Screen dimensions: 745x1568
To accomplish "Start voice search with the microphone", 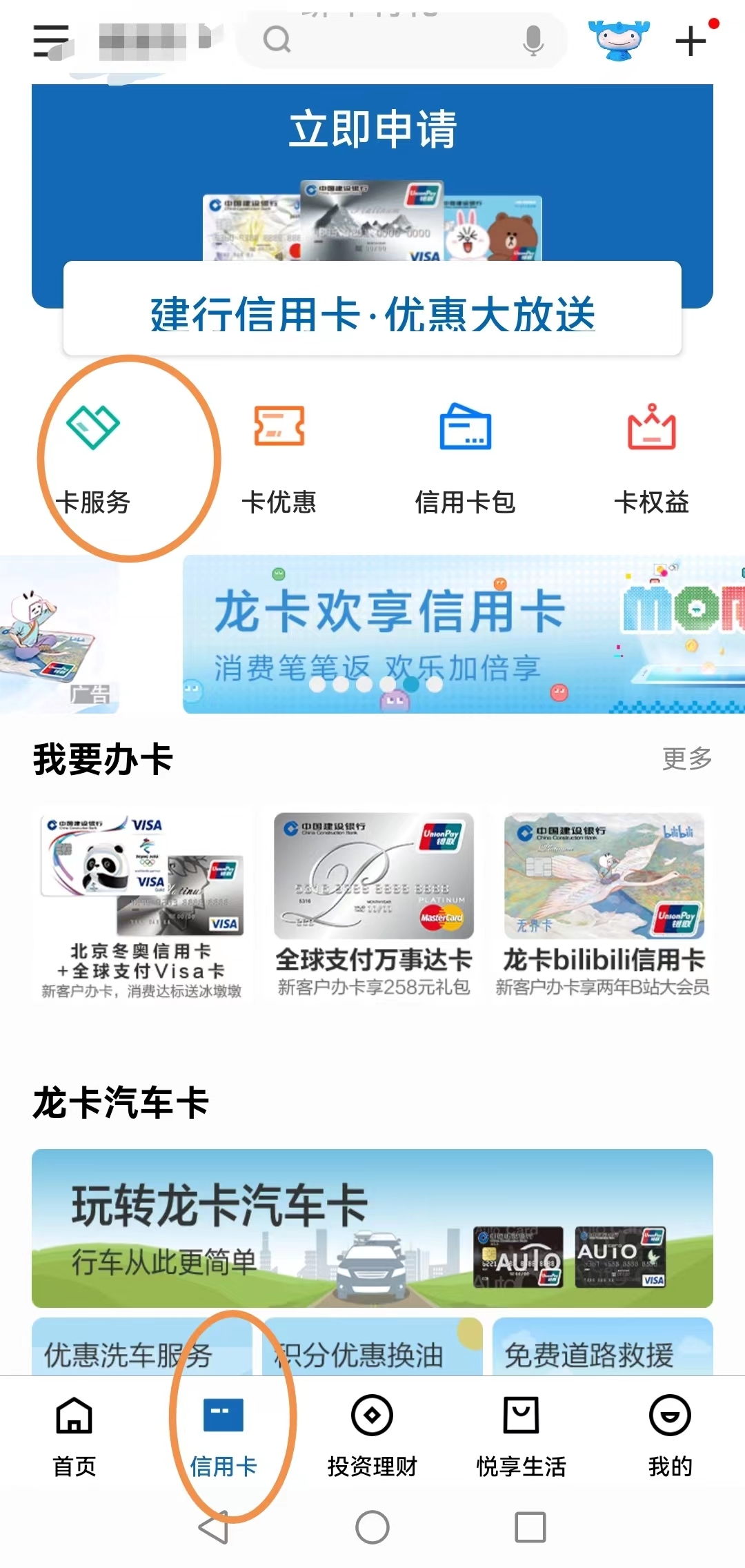I will point(533,40).
